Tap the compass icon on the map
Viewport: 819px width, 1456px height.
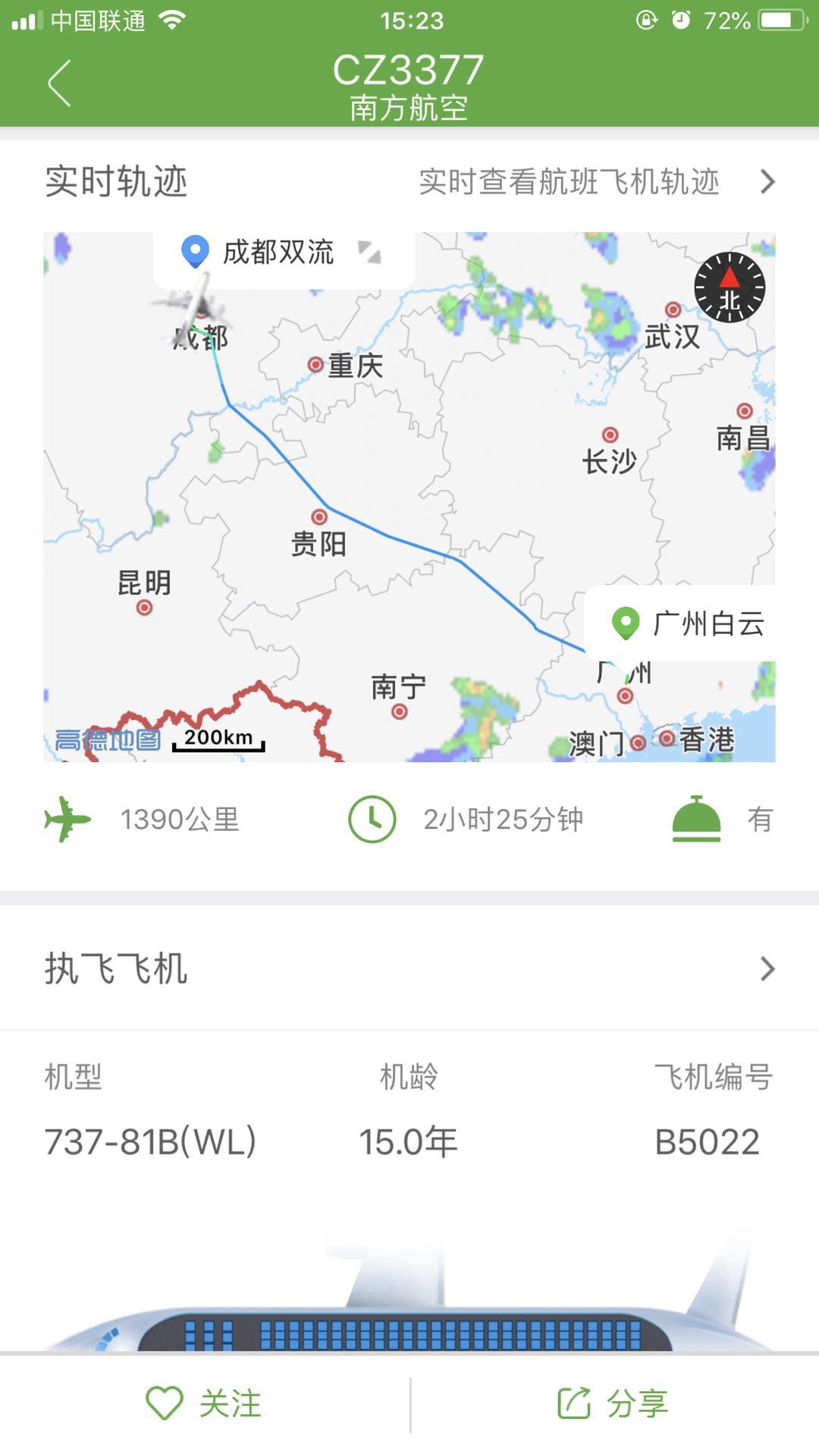coord(729,287)
